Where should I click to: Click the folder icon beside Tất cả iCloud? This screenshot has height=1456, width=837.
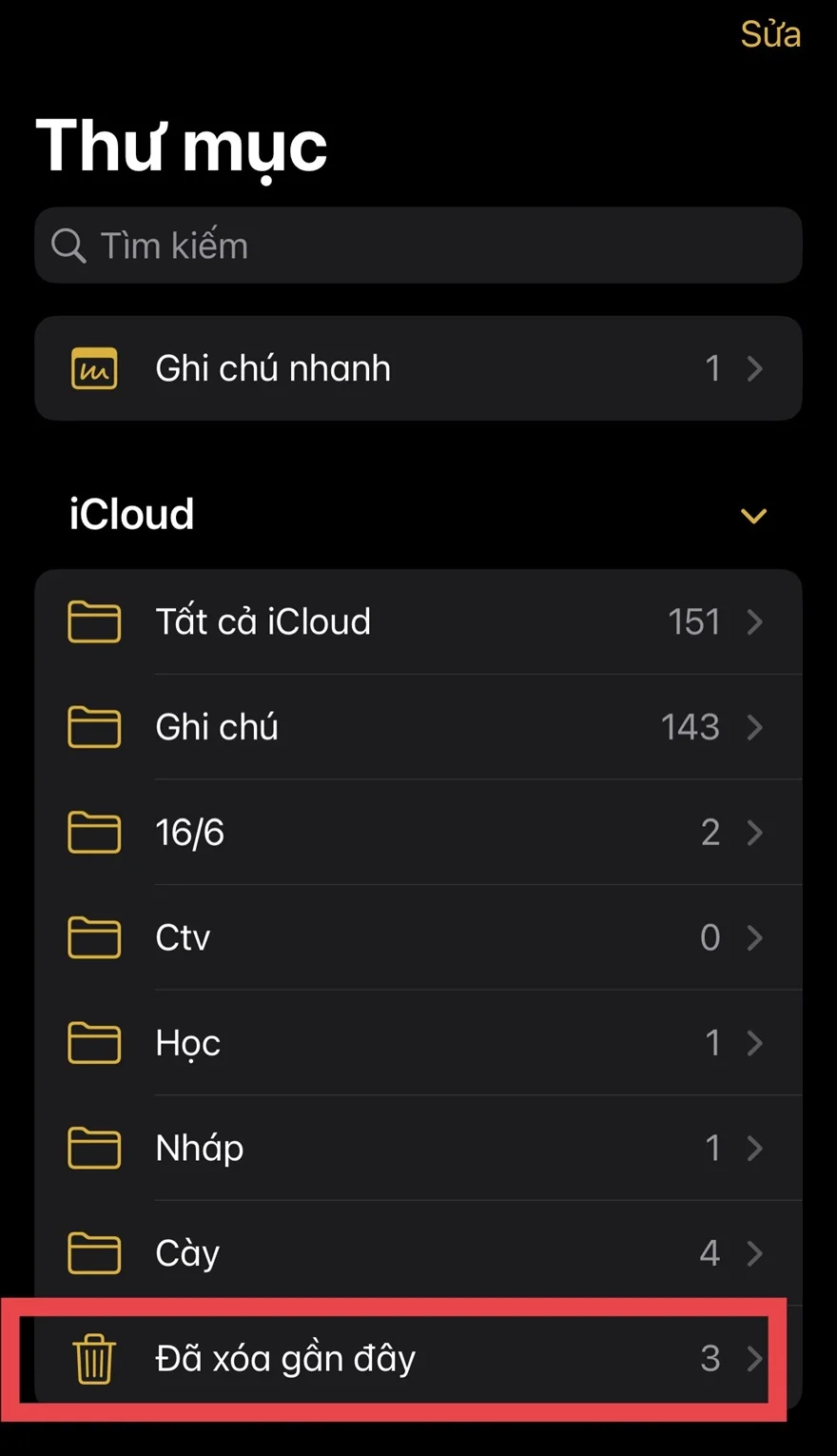click(x=94, y=622)
